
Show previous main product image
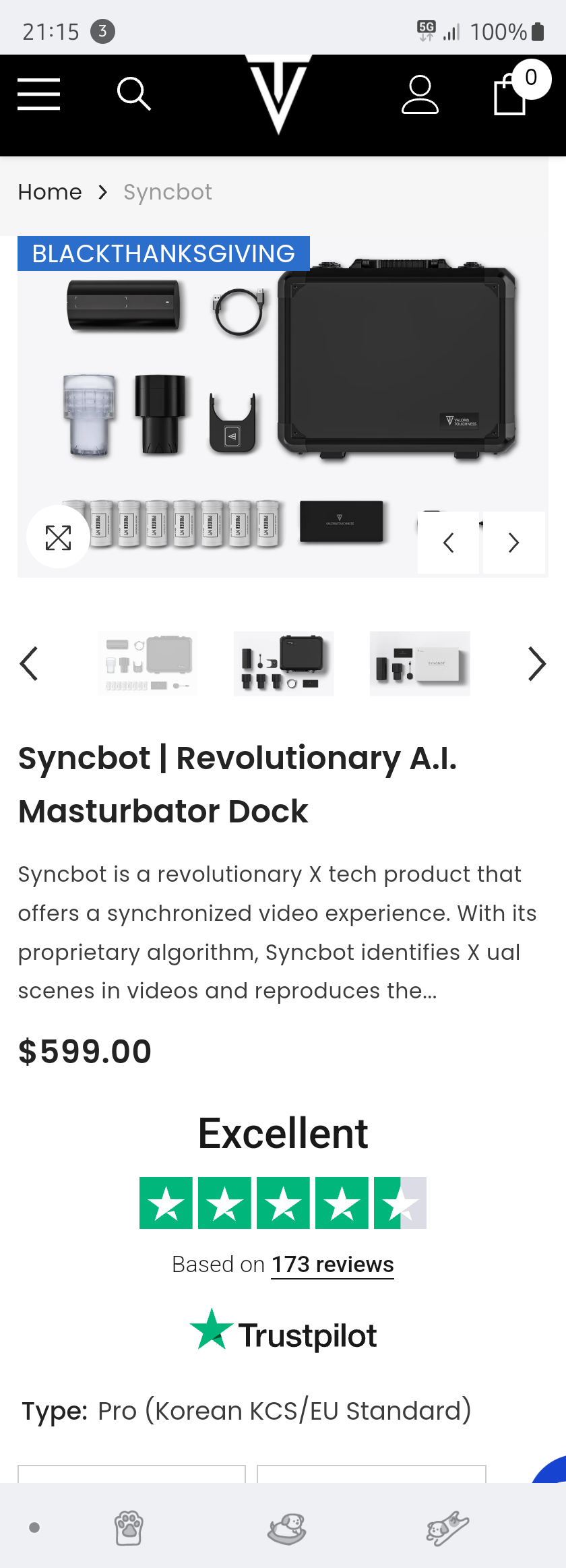[448, 543]
